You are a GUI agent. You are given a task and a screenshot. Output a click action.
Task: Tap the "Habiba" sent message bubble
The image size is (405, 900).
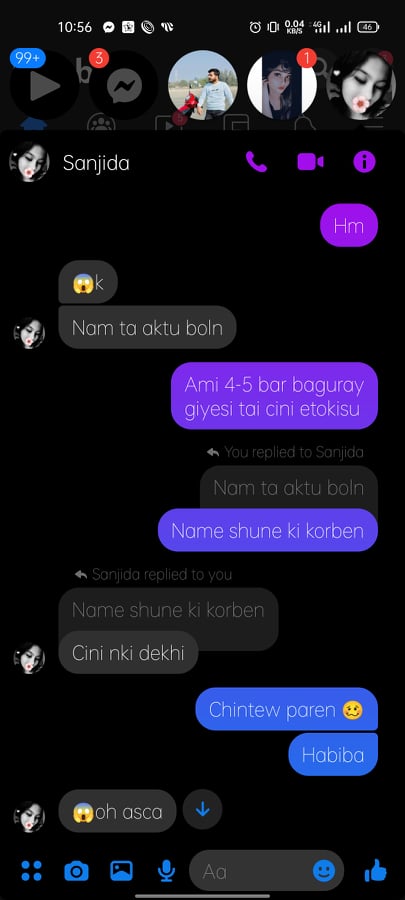[x=333, y=754]
